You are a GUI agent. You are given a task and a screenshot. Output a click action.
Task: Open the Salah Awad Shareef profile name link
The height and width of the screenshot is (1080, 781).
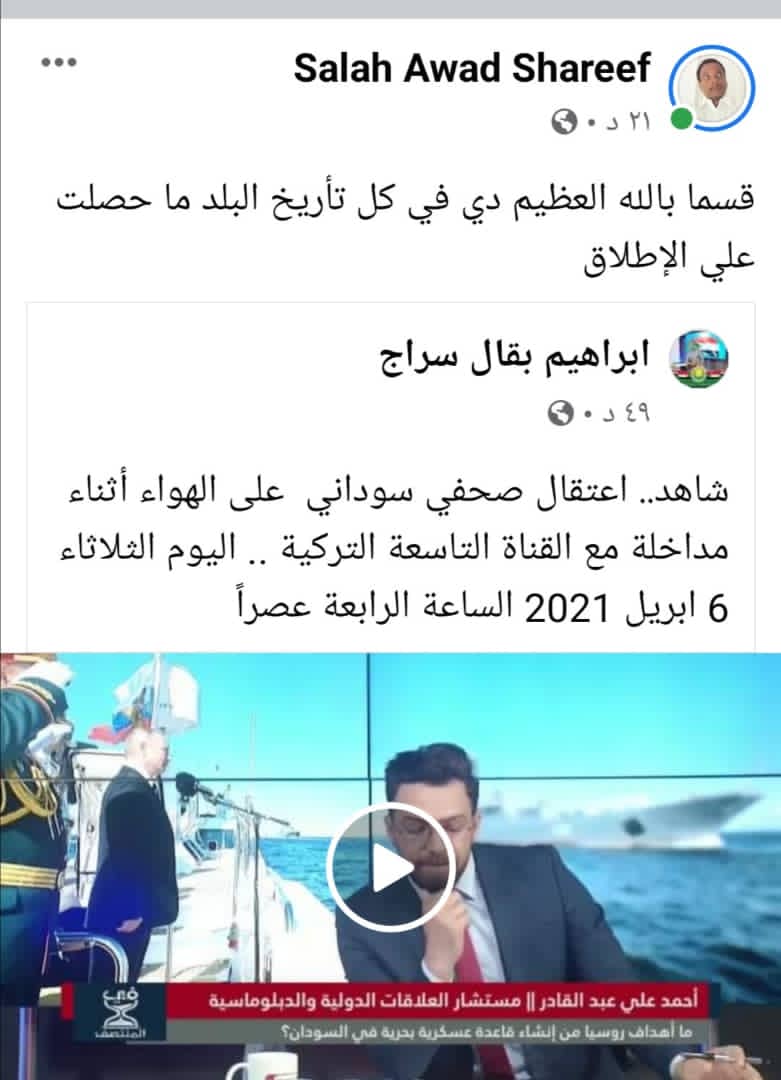point(472,69)
